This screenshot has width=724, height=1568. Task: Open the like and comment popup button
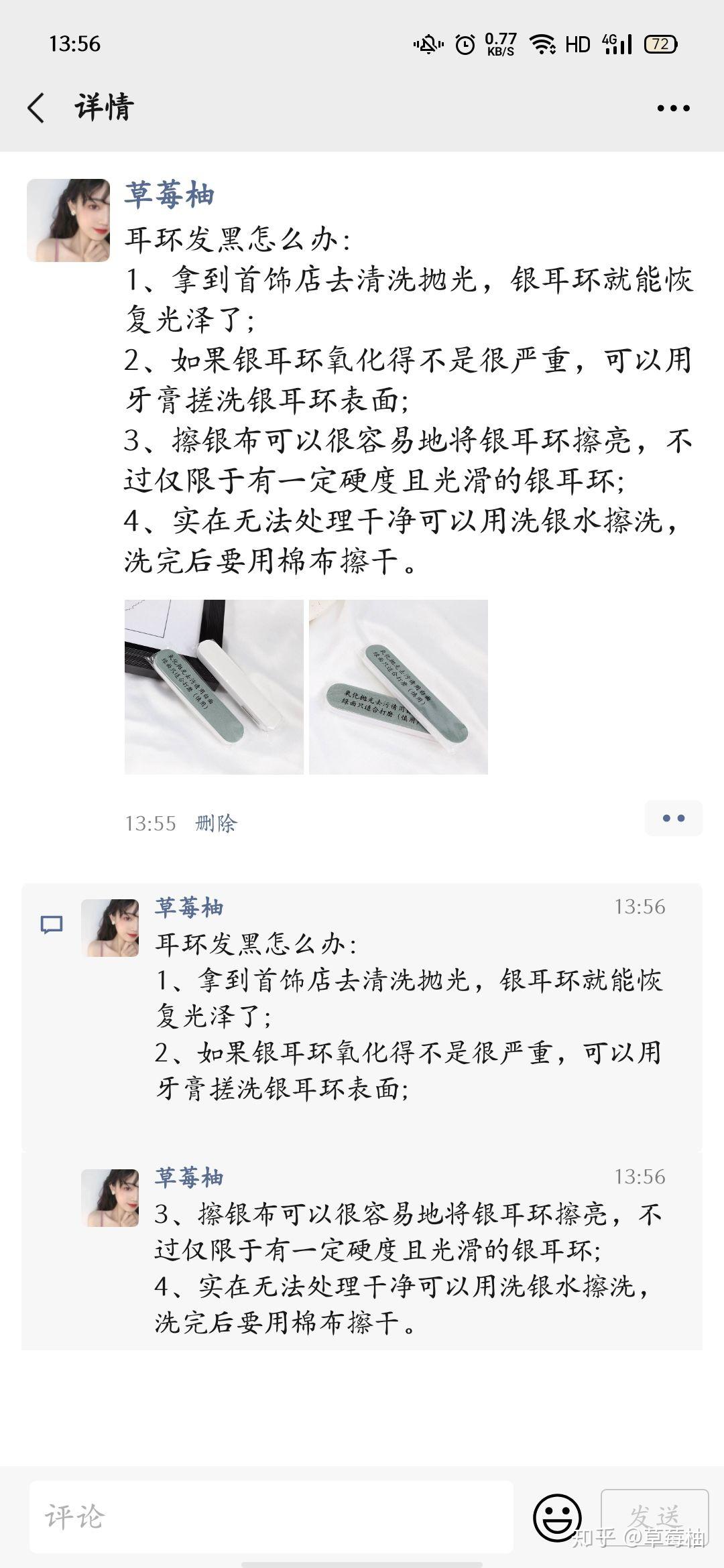point(673,818)
